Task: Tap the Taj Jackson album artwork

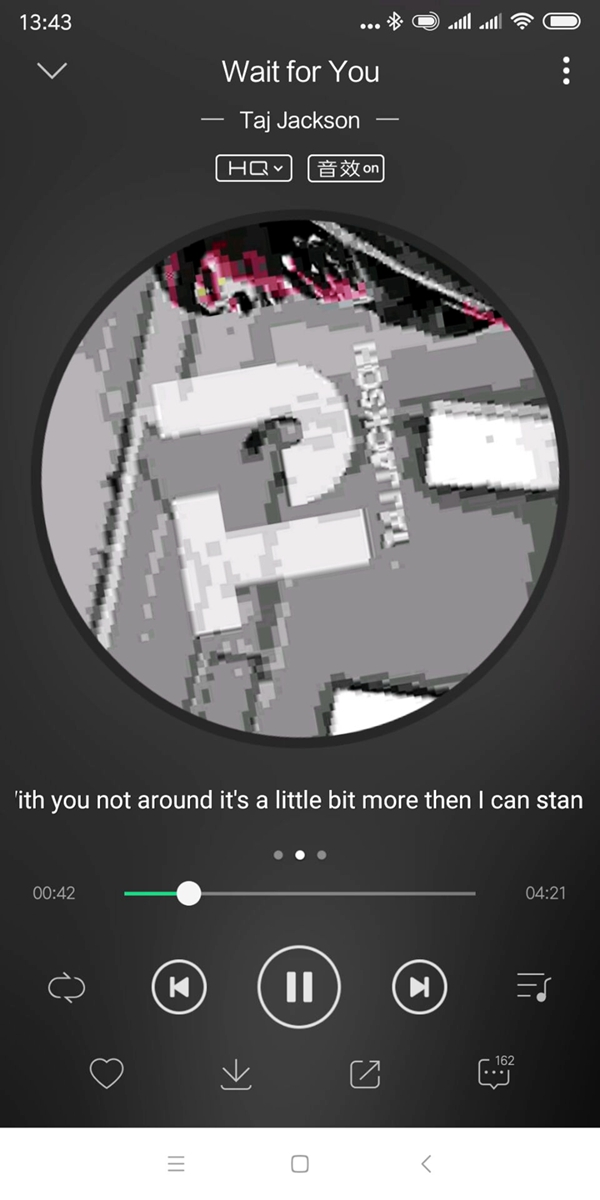Action: point(300,480)
